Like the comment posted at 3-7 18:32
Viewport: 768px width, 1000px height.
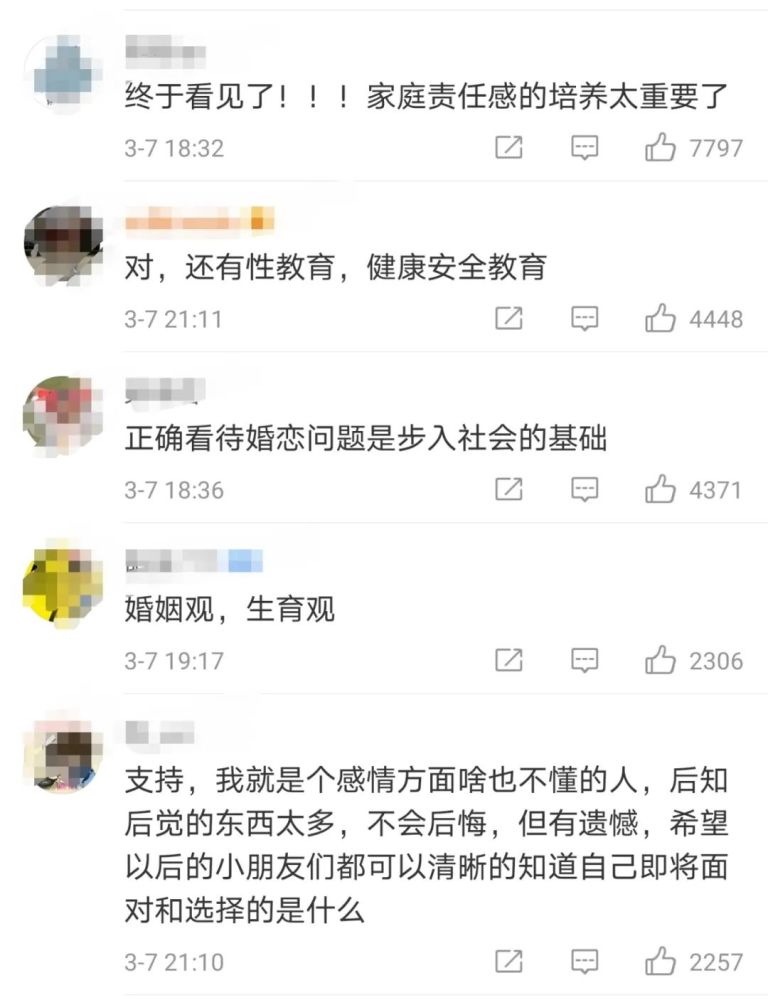[661, 148]
